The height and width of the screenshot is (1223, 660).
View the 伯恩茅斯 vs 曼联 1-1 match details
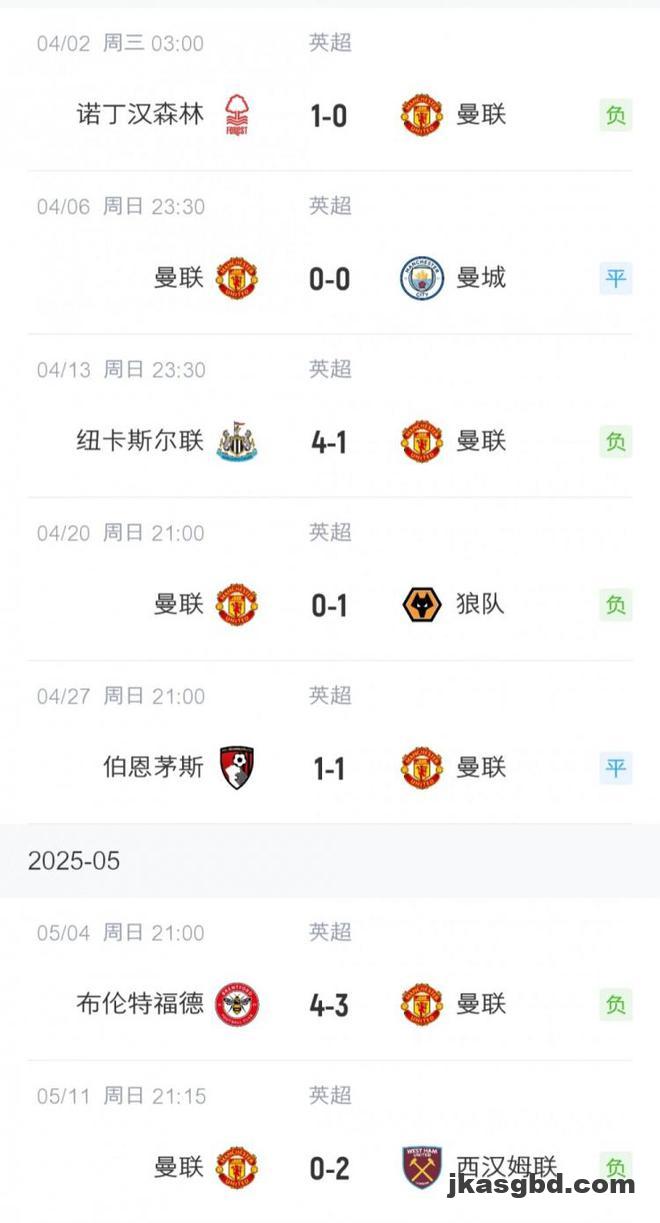[330, 742]
